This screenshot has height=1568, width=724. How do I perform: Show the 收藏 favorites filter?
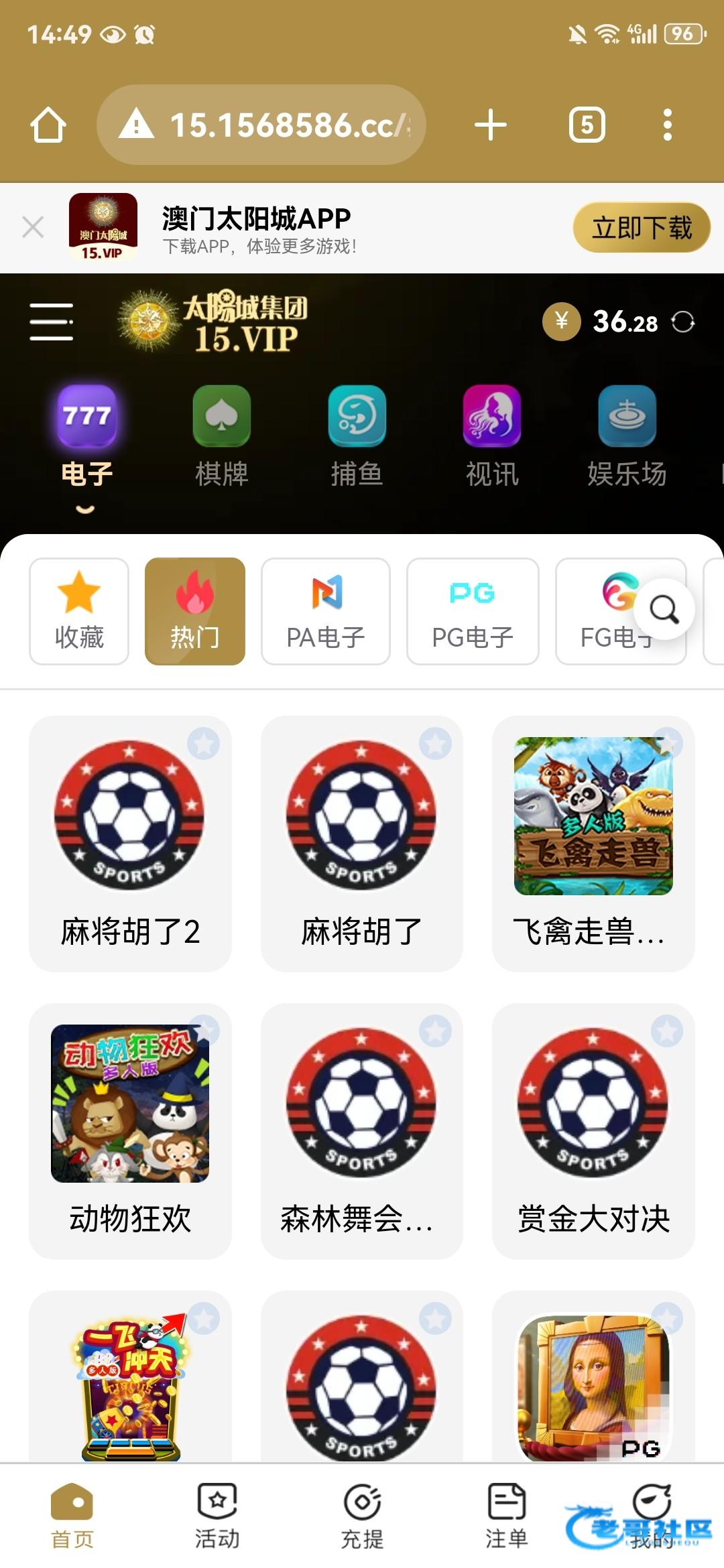tap(79, 611)
